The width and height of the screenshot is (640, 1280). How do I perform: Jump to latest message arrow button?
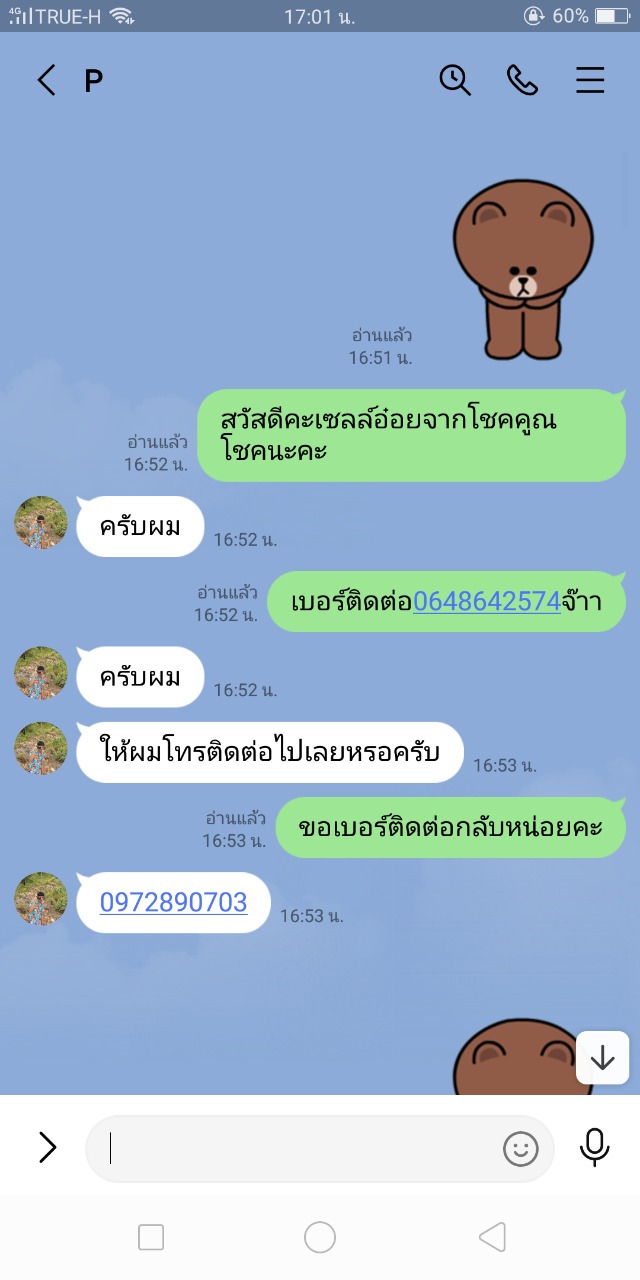pos(602,1058)
